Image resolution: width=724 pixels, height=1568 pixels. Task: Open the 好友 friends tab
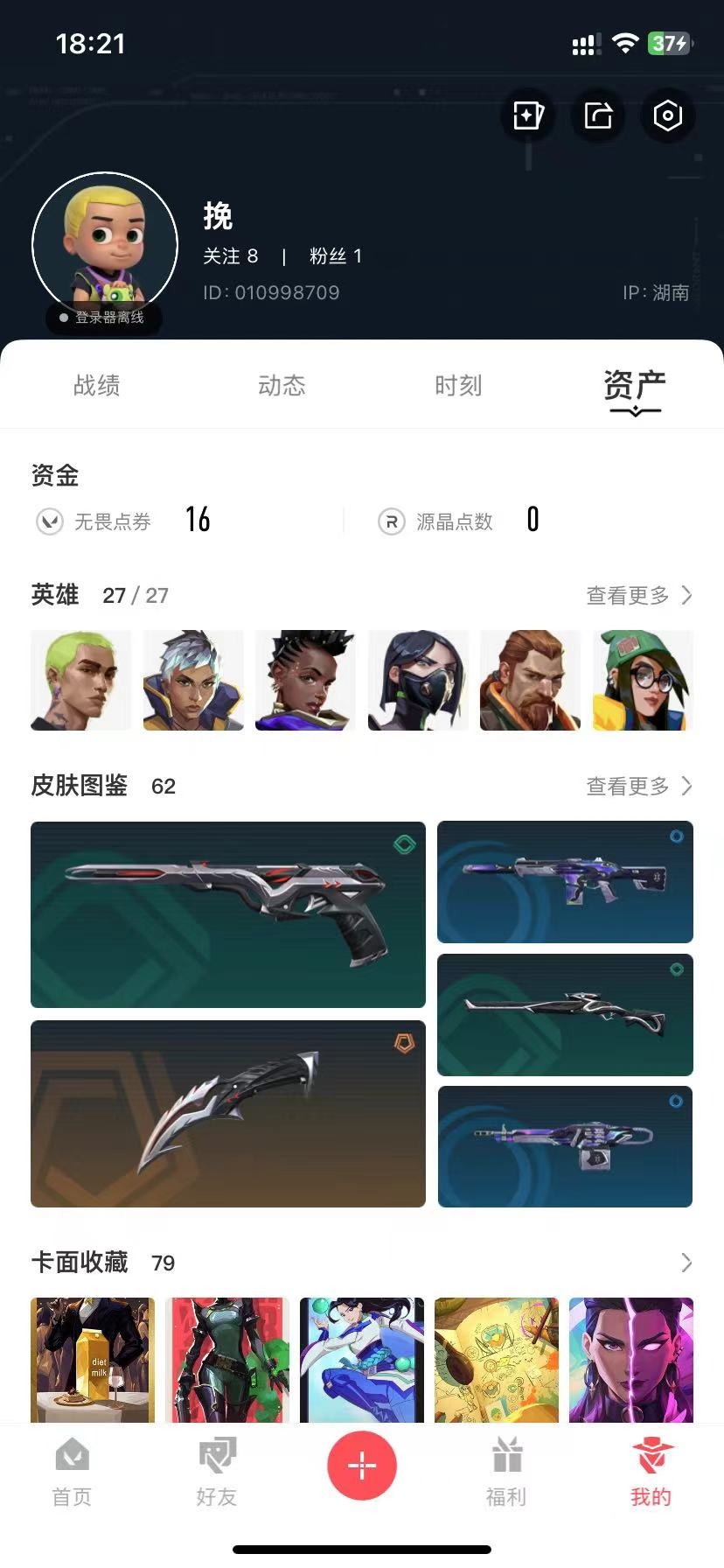pyautogui.click(x=217, y=1472)
